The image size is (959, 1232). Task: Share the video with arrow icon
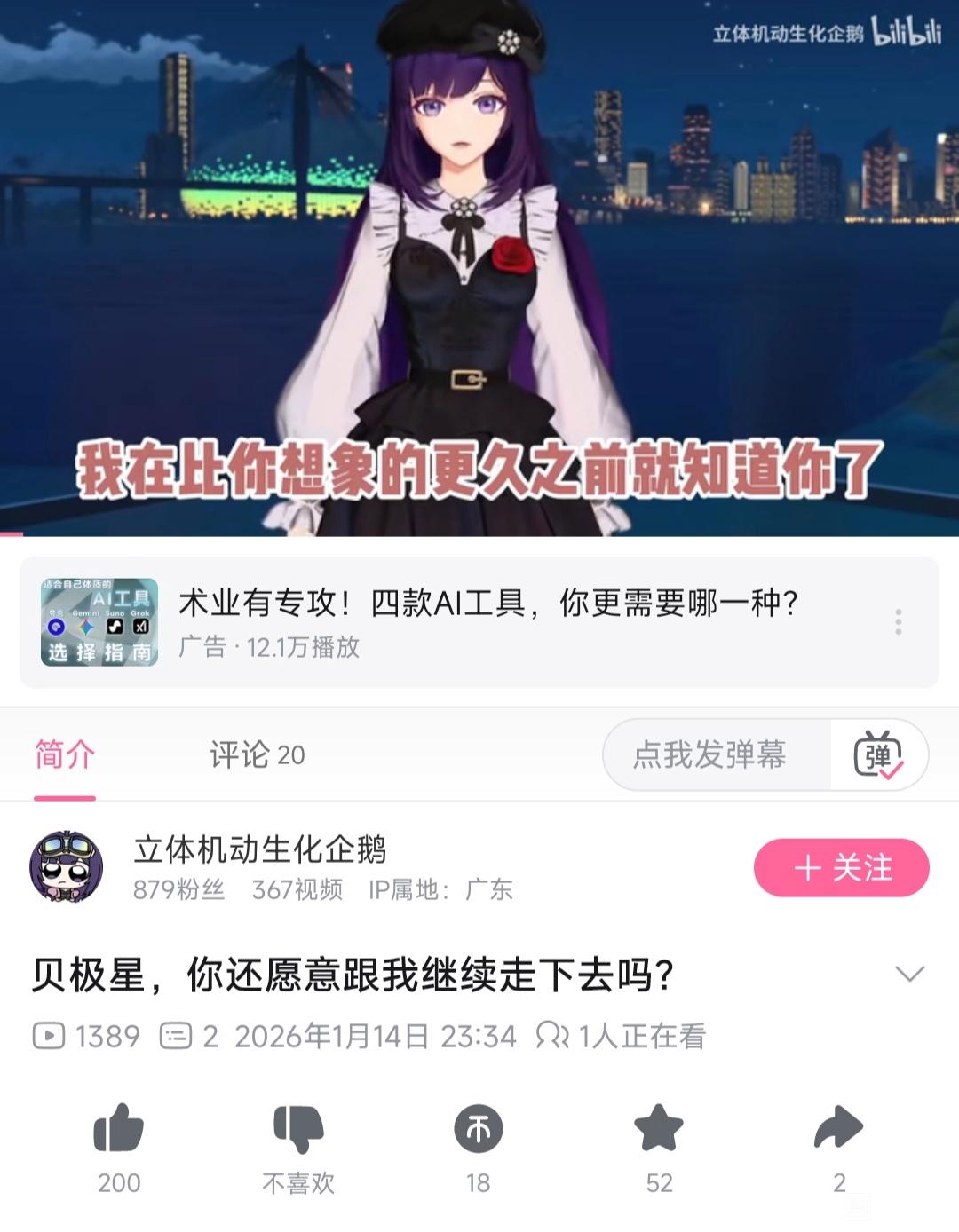[x=838, y=1130]
